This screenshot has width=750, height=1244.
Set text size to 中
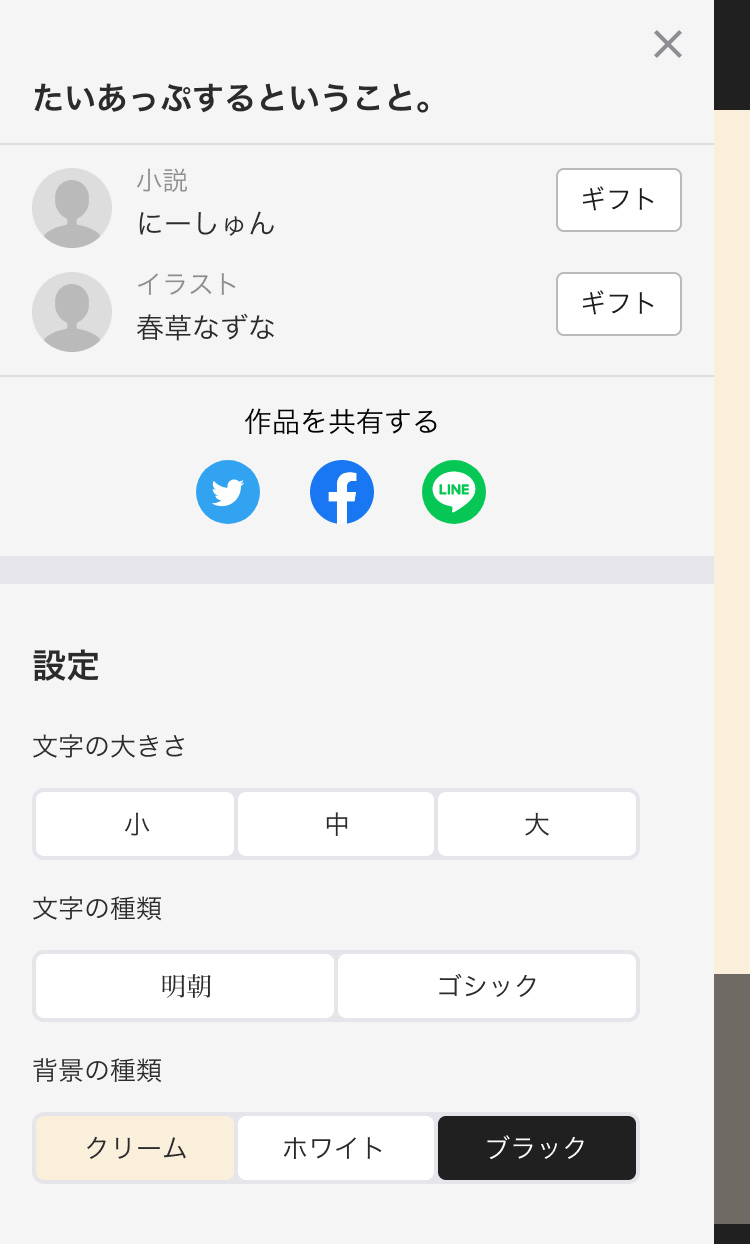coord(336,824)
